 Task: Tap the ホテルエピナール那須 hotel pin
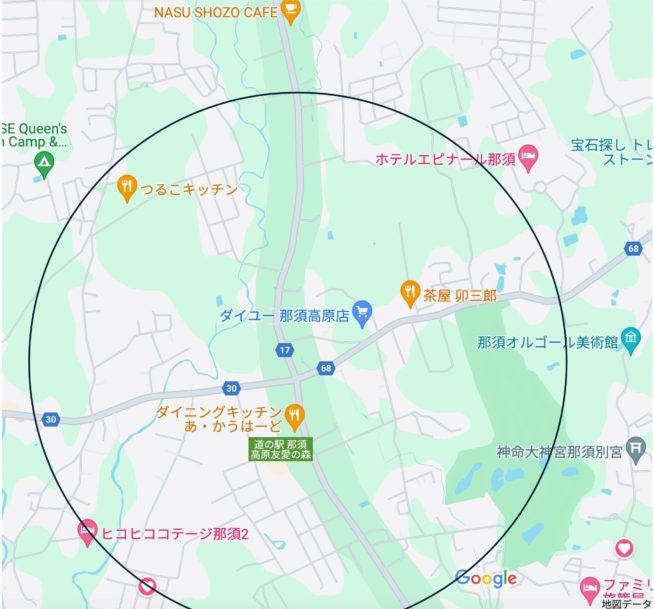[x=528, y=157]
